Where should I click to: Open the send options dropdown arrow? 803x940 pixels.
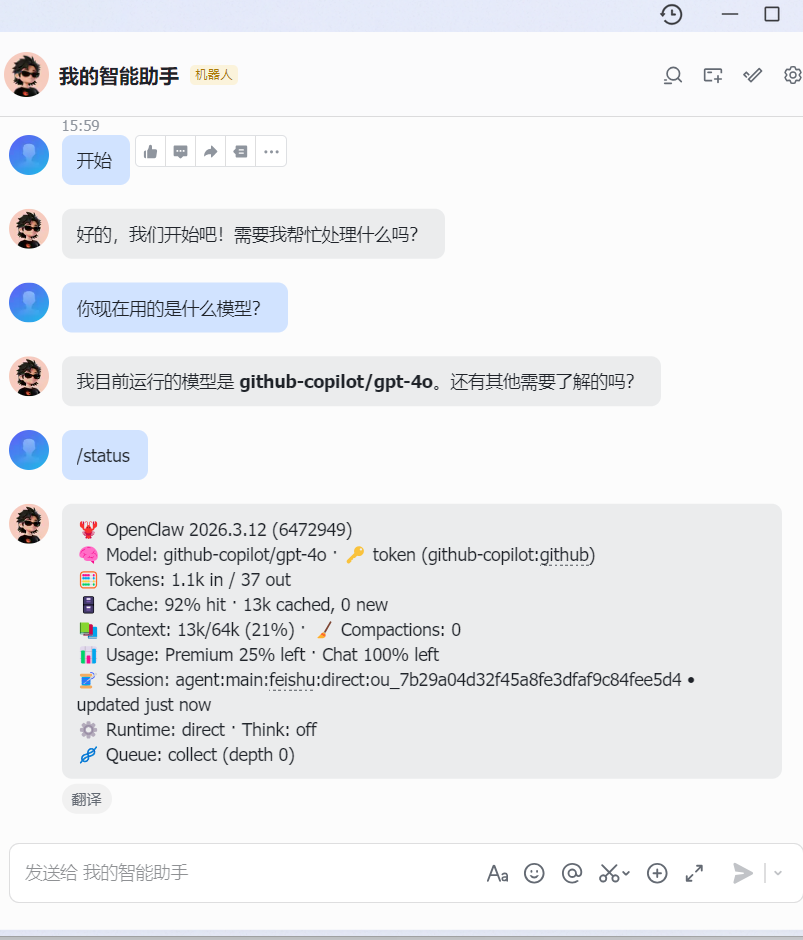point(778,873)
